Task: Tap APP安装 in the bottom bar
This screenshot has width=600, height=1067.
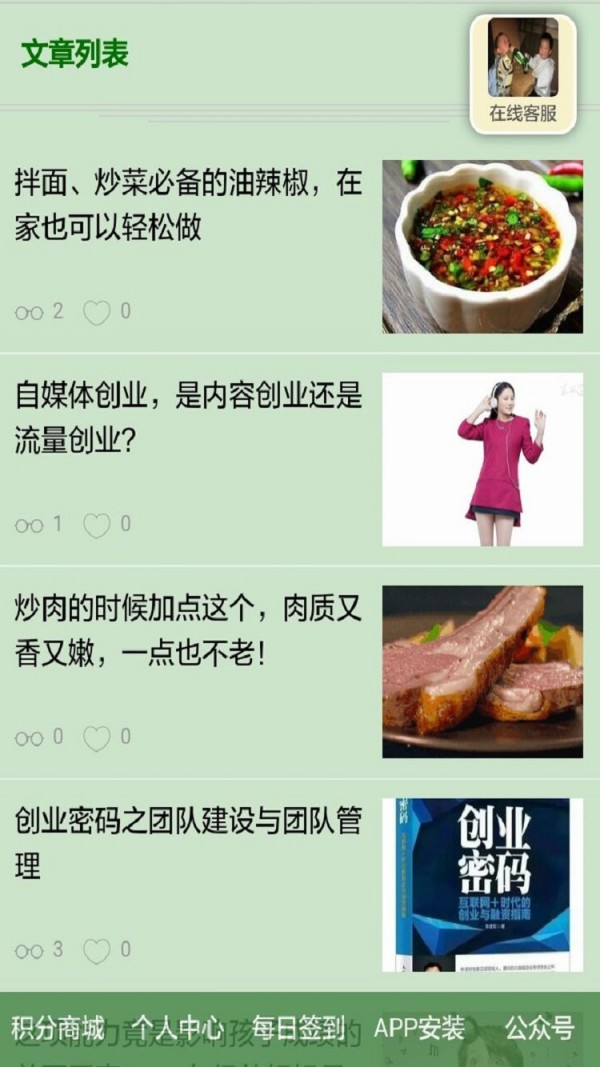Action: (419, 1028)
